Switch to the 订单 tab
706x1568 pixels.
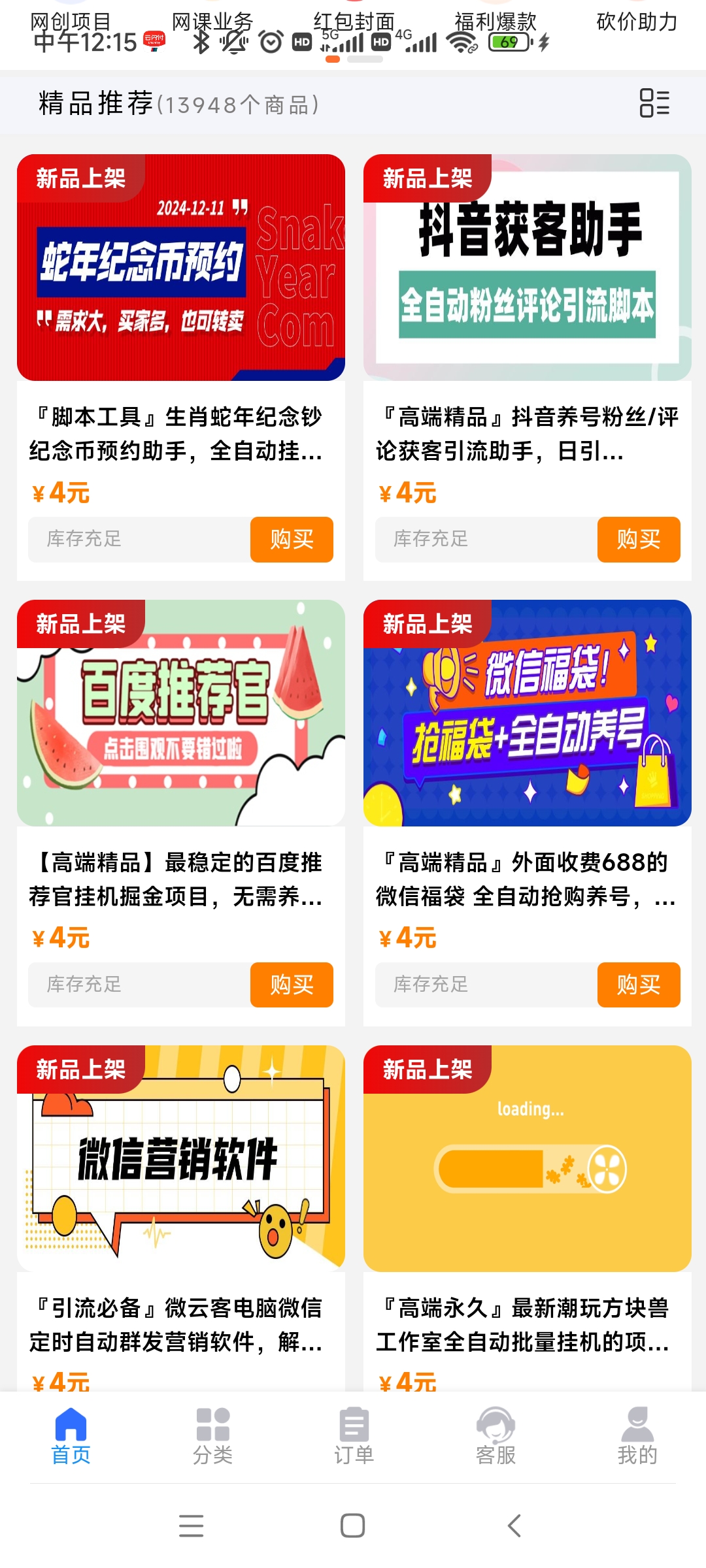[x=354, y=1435]
